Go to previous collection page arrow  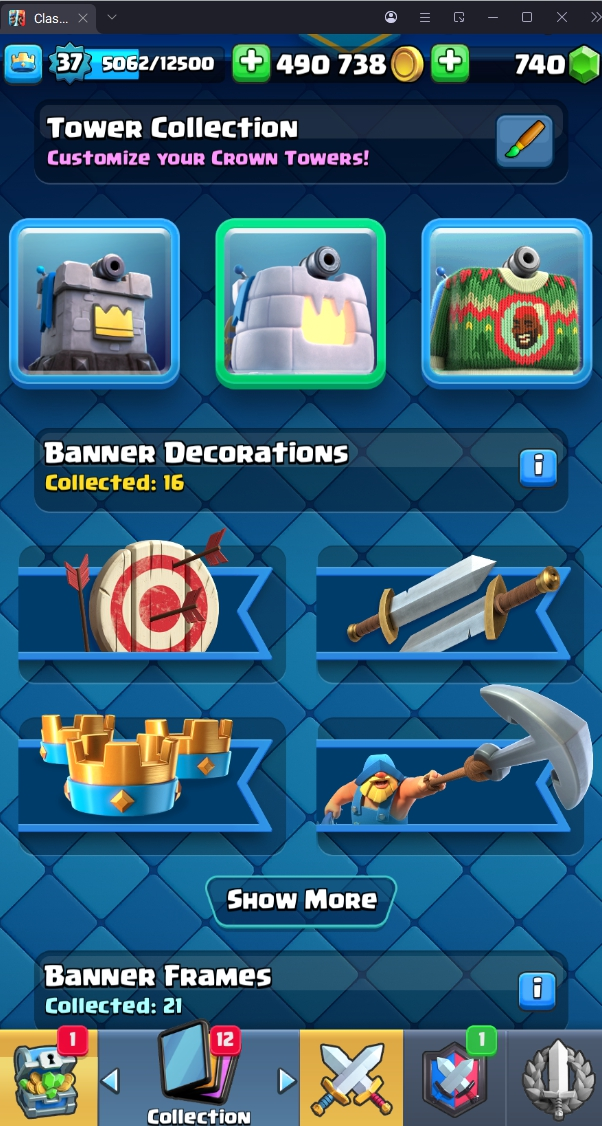point(111,1080)
